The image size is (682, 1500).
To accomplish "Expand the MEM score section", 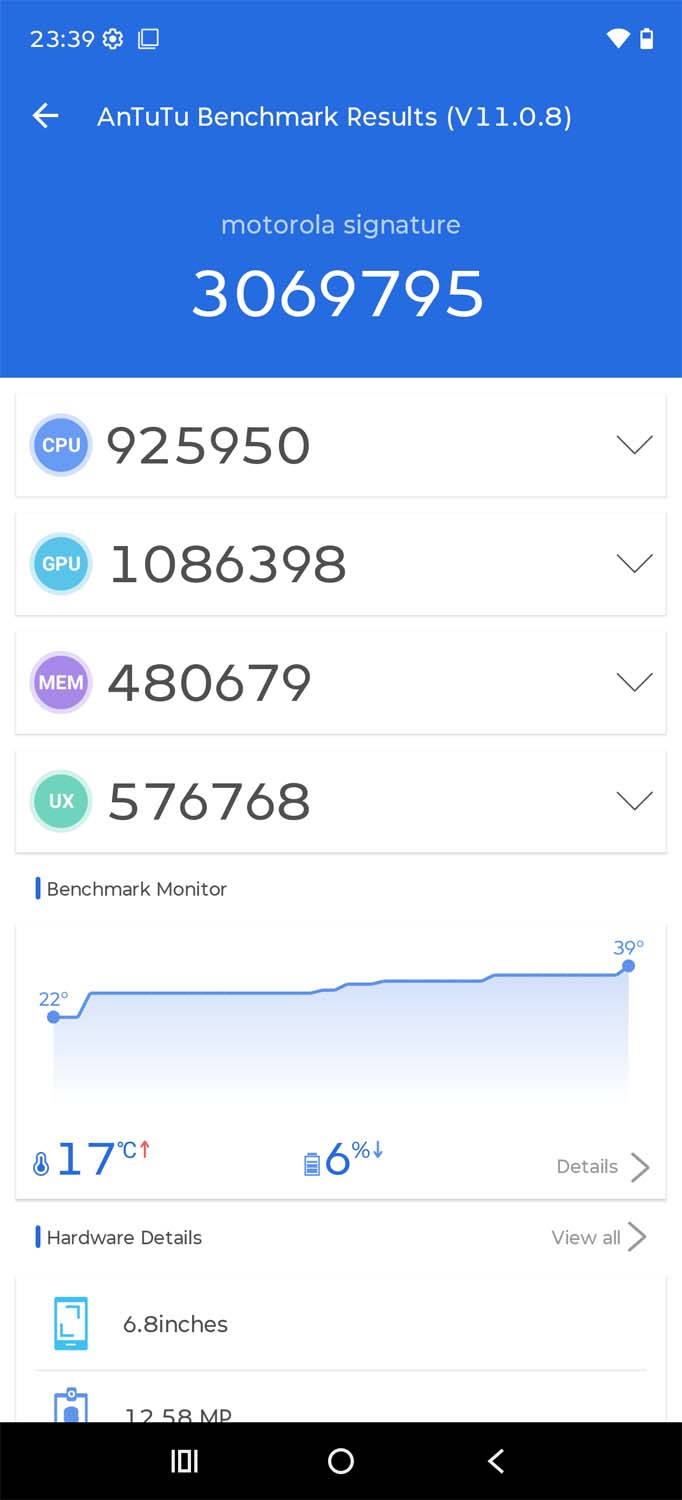I will pos(634,682).
